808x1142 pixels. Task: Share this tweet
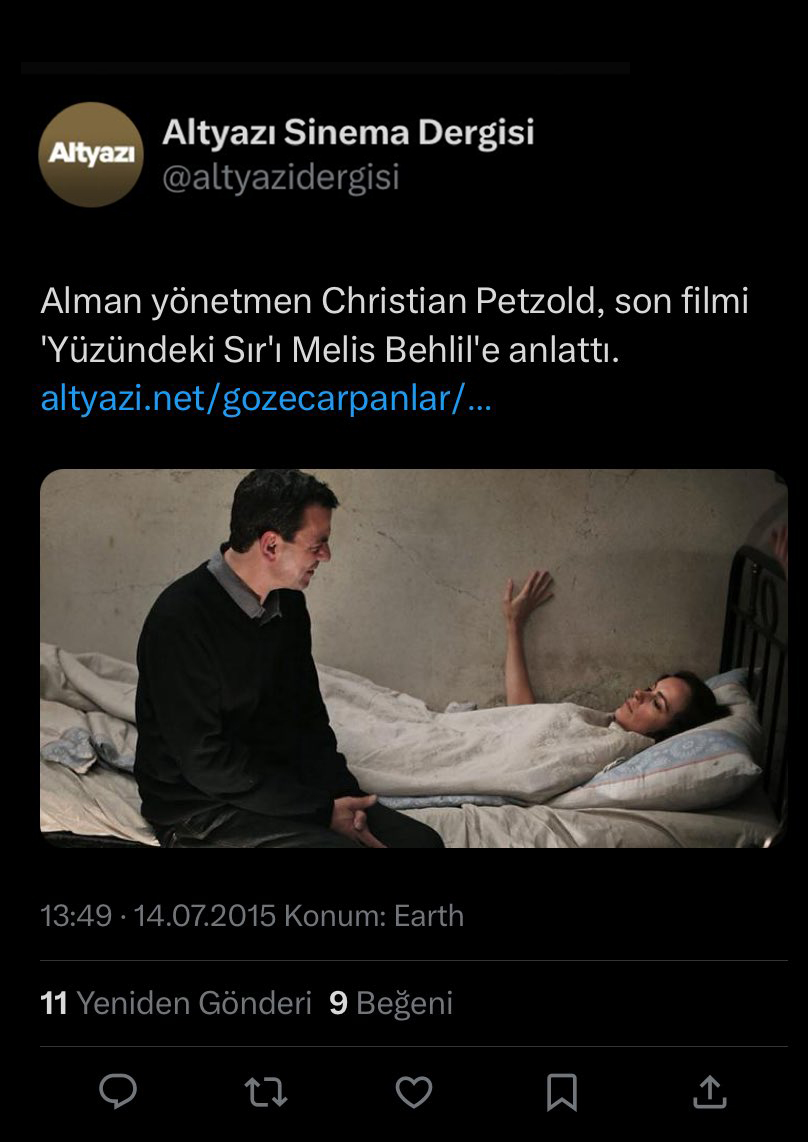pos(709,1092)
